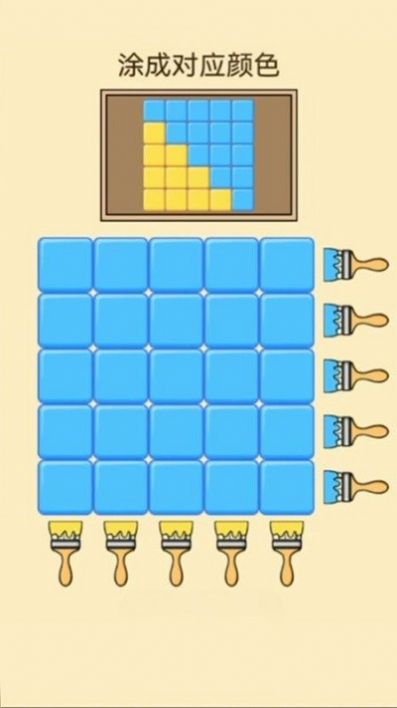This screenshot has height=708, width=397.
Task: Tap the blue brush beside the top row
Action: click(x=356, y=265)
